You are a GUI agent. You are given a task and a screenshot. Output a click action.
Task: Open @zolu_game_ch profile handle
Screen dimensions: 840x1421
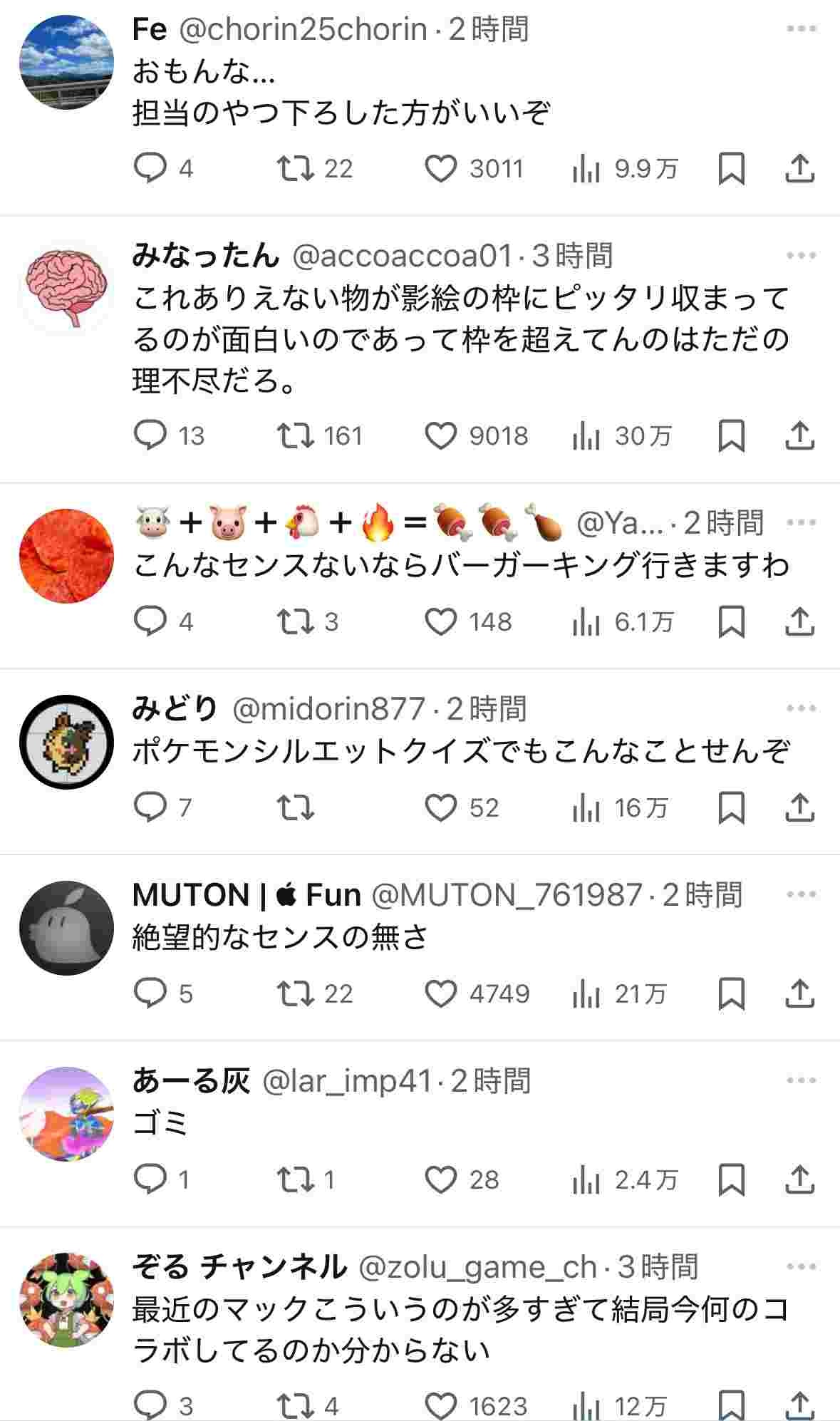(x=477, y=1267)
